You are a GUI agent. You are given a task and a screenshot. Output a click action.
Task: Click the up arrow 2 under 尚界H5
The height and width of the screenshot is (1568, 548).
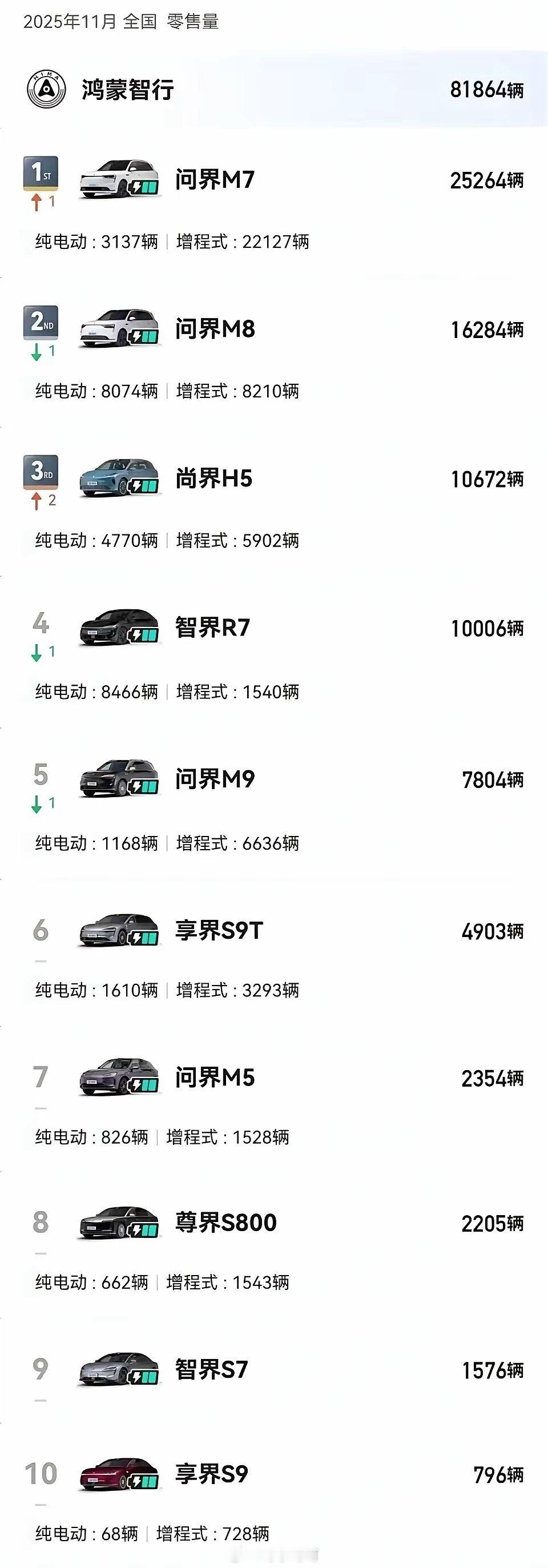[x=39, y=502]
